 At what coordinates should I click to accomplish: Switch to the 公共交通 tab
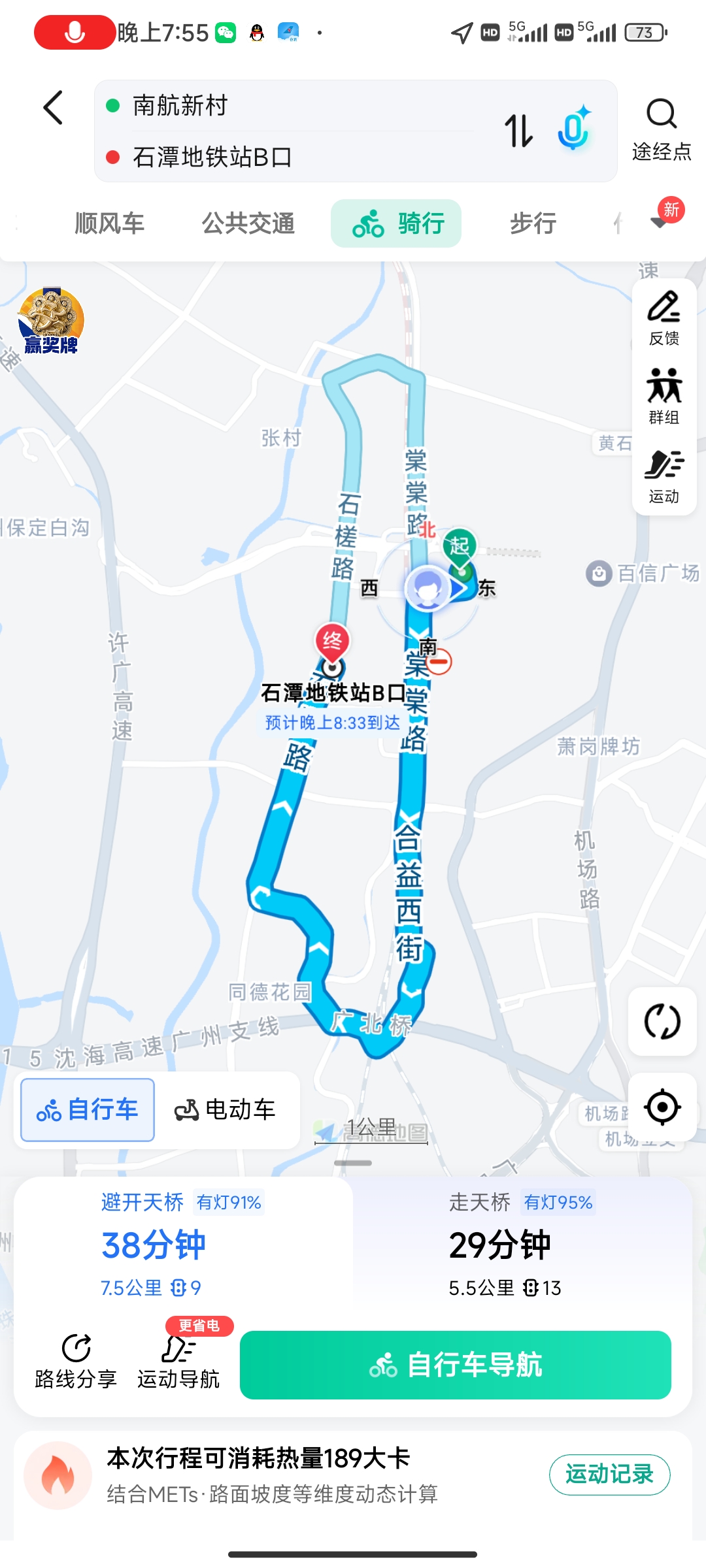[248, 223]
